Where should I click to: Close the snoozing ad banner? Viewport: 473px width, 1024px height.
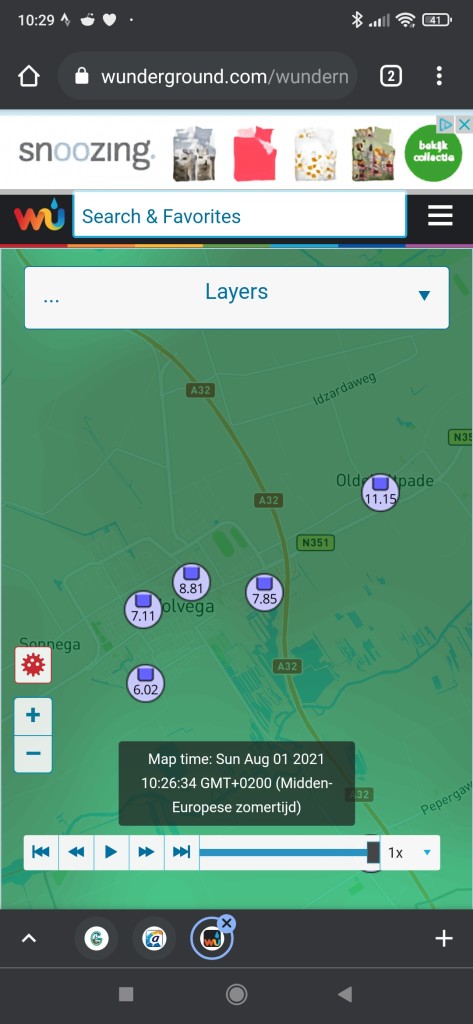(x=463, y=124)
